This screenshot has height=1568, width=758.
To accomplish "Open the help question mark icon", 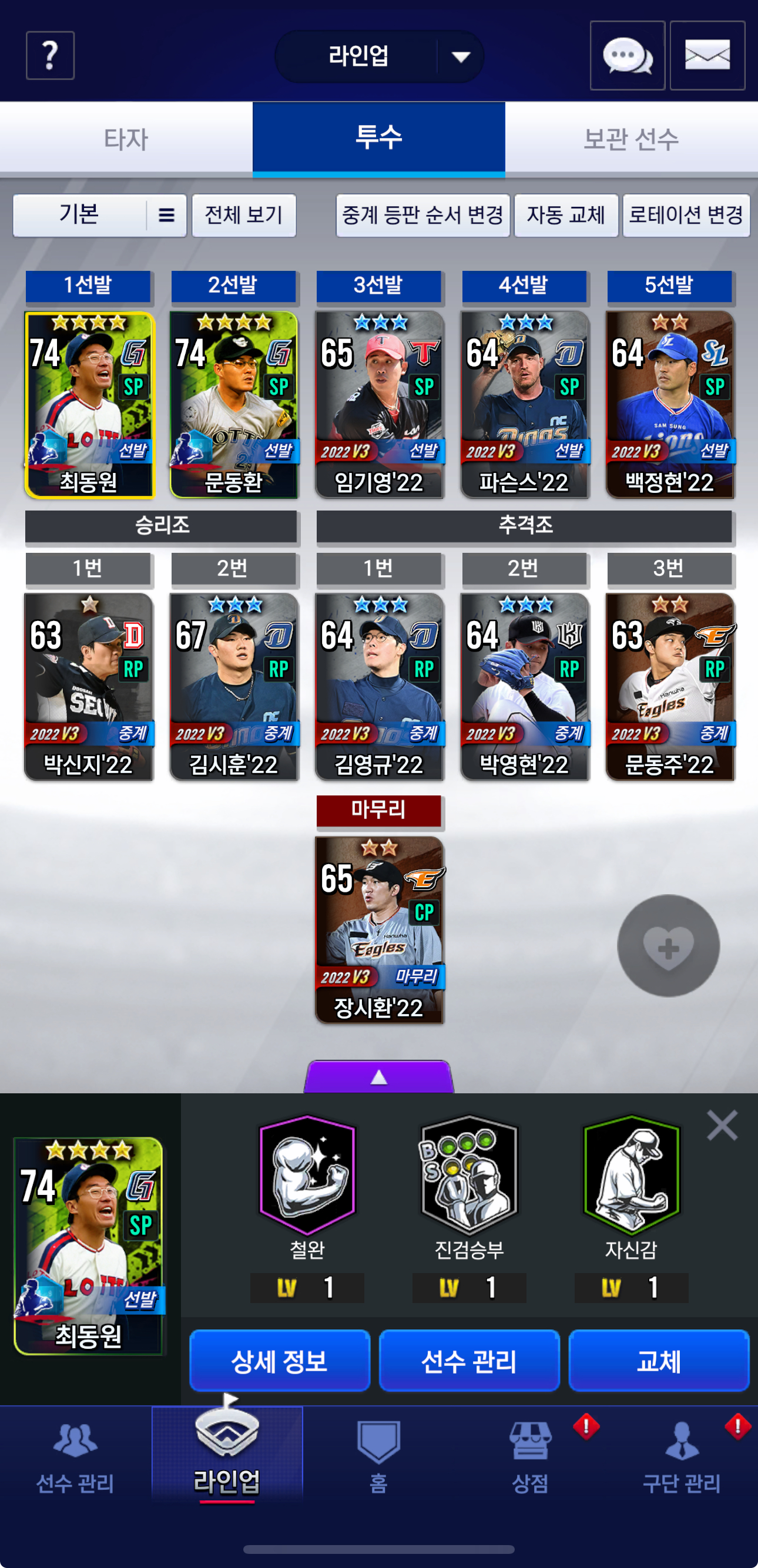I will (x=50, y=55).
